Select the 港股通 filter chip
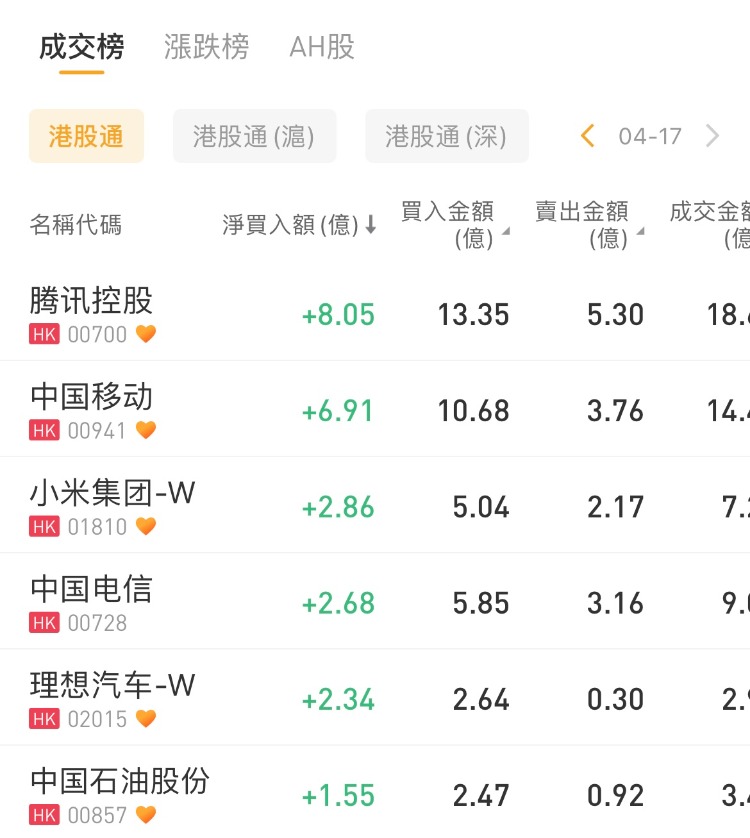The width and height of the screenshot is (750, 838). [86, 136]
